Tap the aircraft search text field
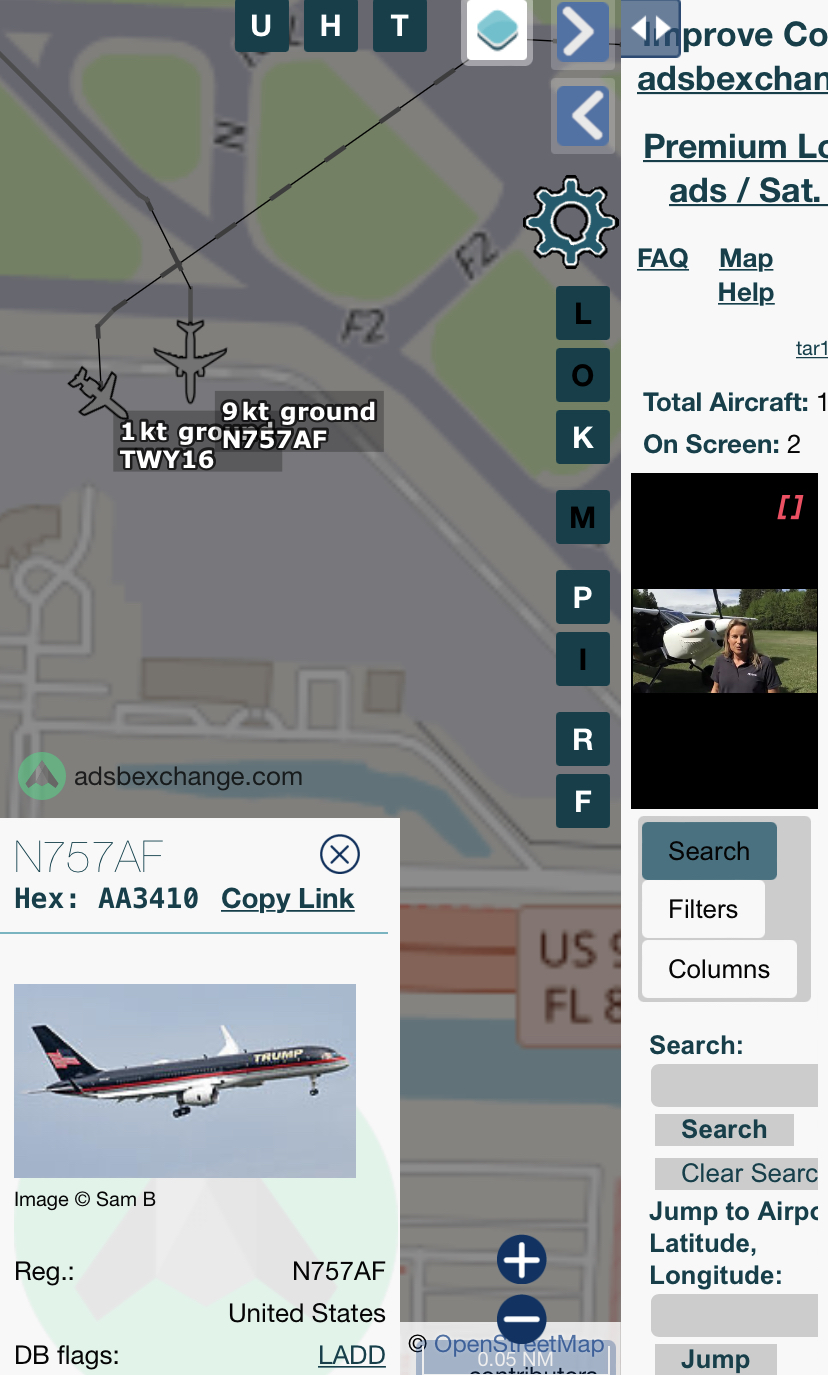Viewport: 828px width, 1375px height. [x=736, y=1085]
